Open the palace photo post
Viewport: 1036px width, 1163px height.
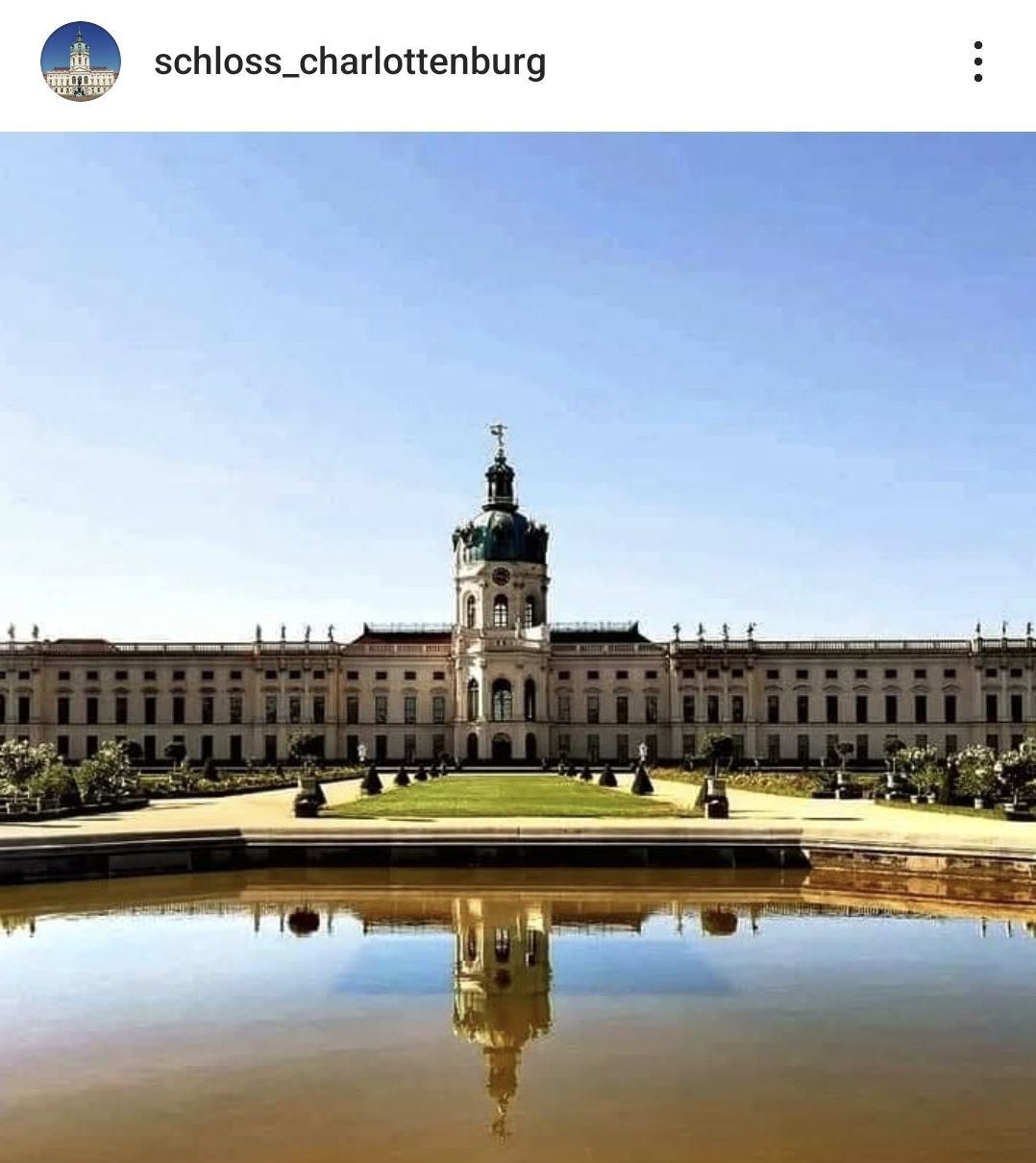tap(518, 646)
